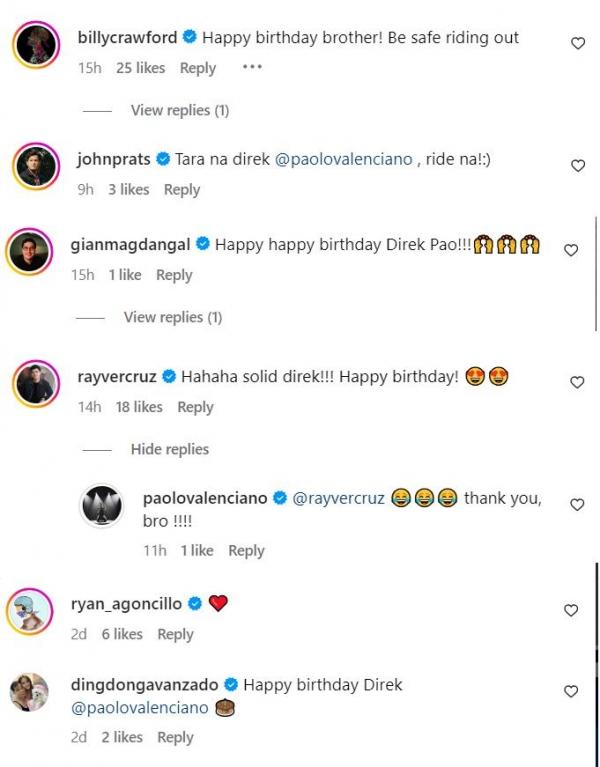Like johnprats' comment
Viewport: 600px width, 767px height.
tap(577, 166)
